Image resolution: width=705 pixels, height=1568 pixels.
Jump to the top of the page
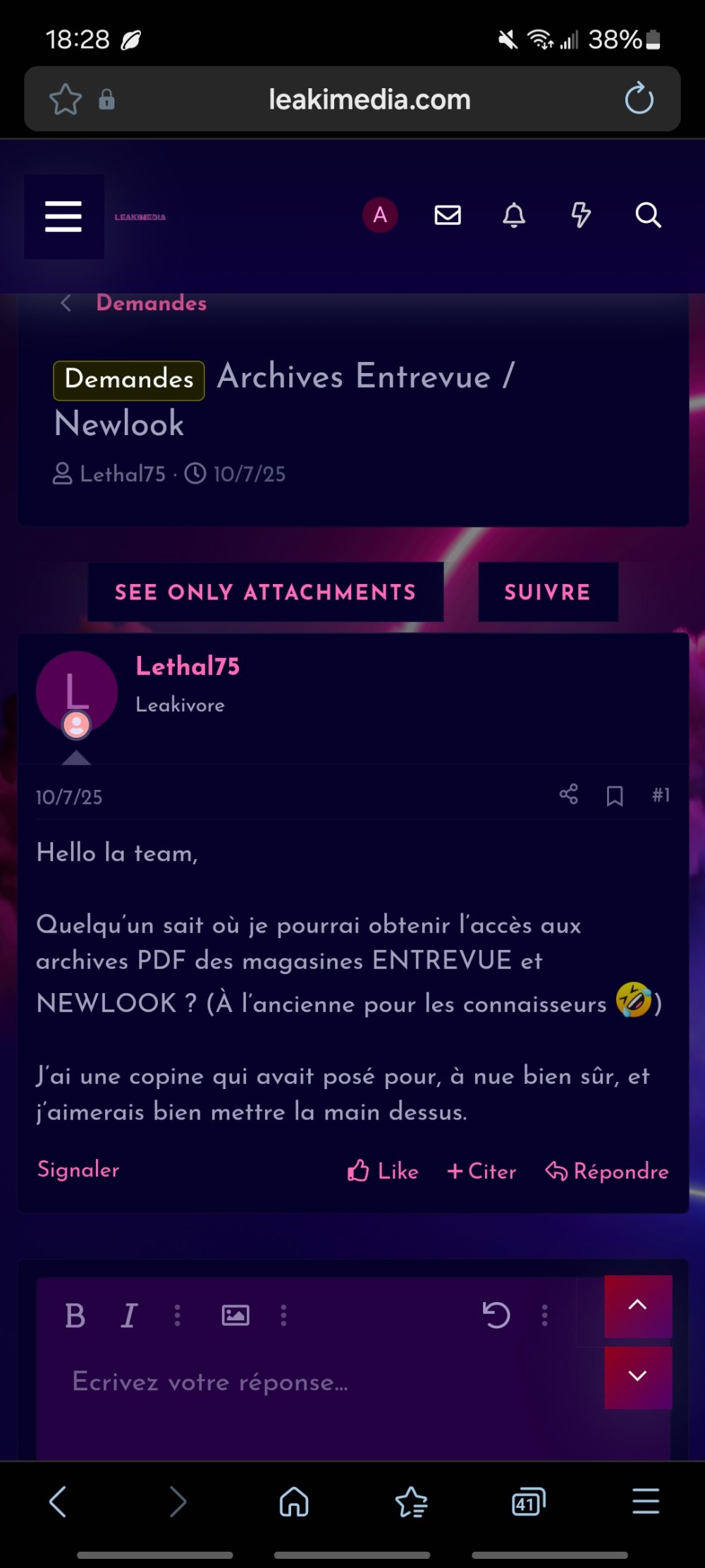tap(637, 1306)
